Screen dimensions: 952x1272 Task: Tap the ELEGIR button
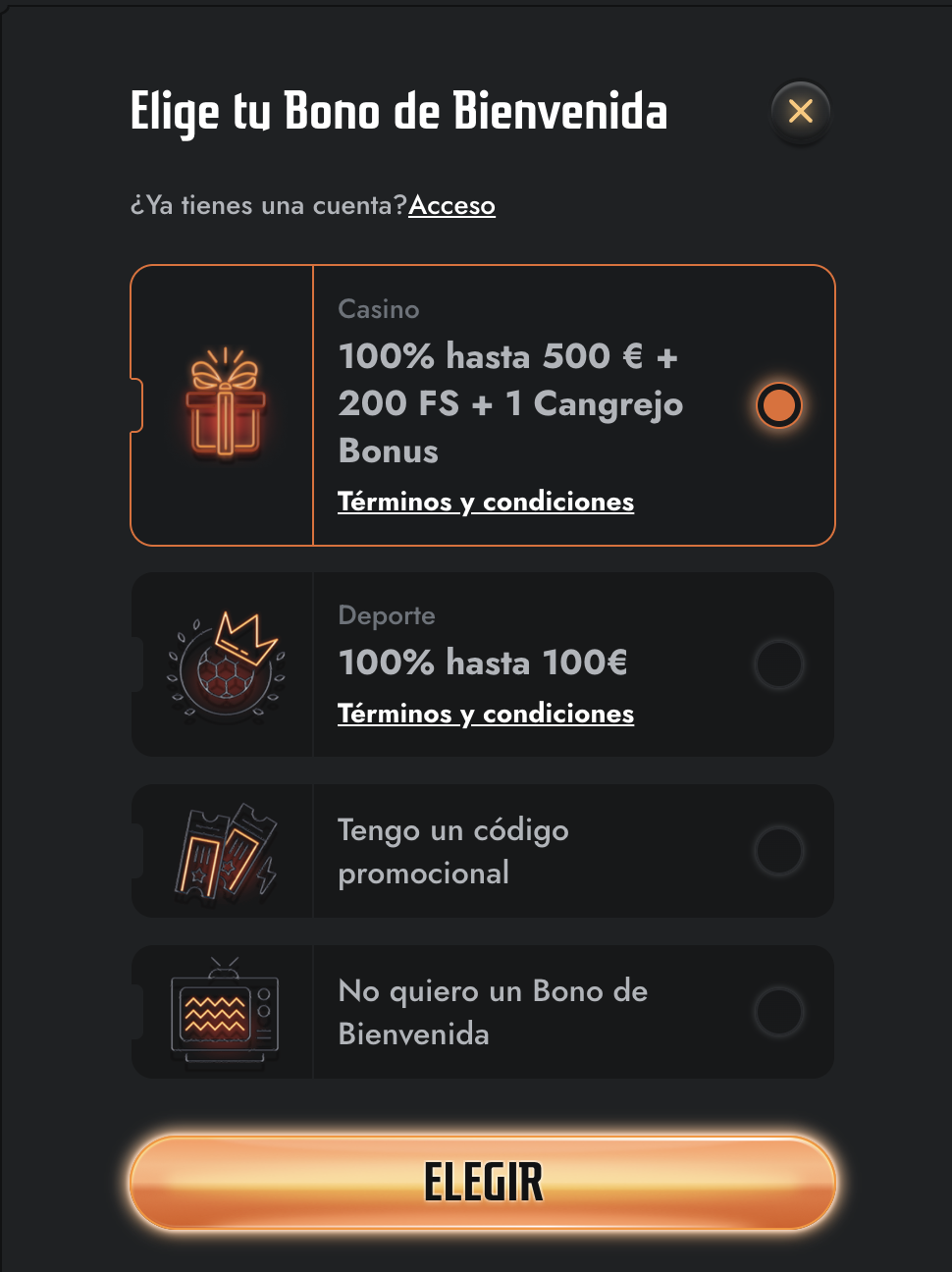click(x=482, y=1182)
